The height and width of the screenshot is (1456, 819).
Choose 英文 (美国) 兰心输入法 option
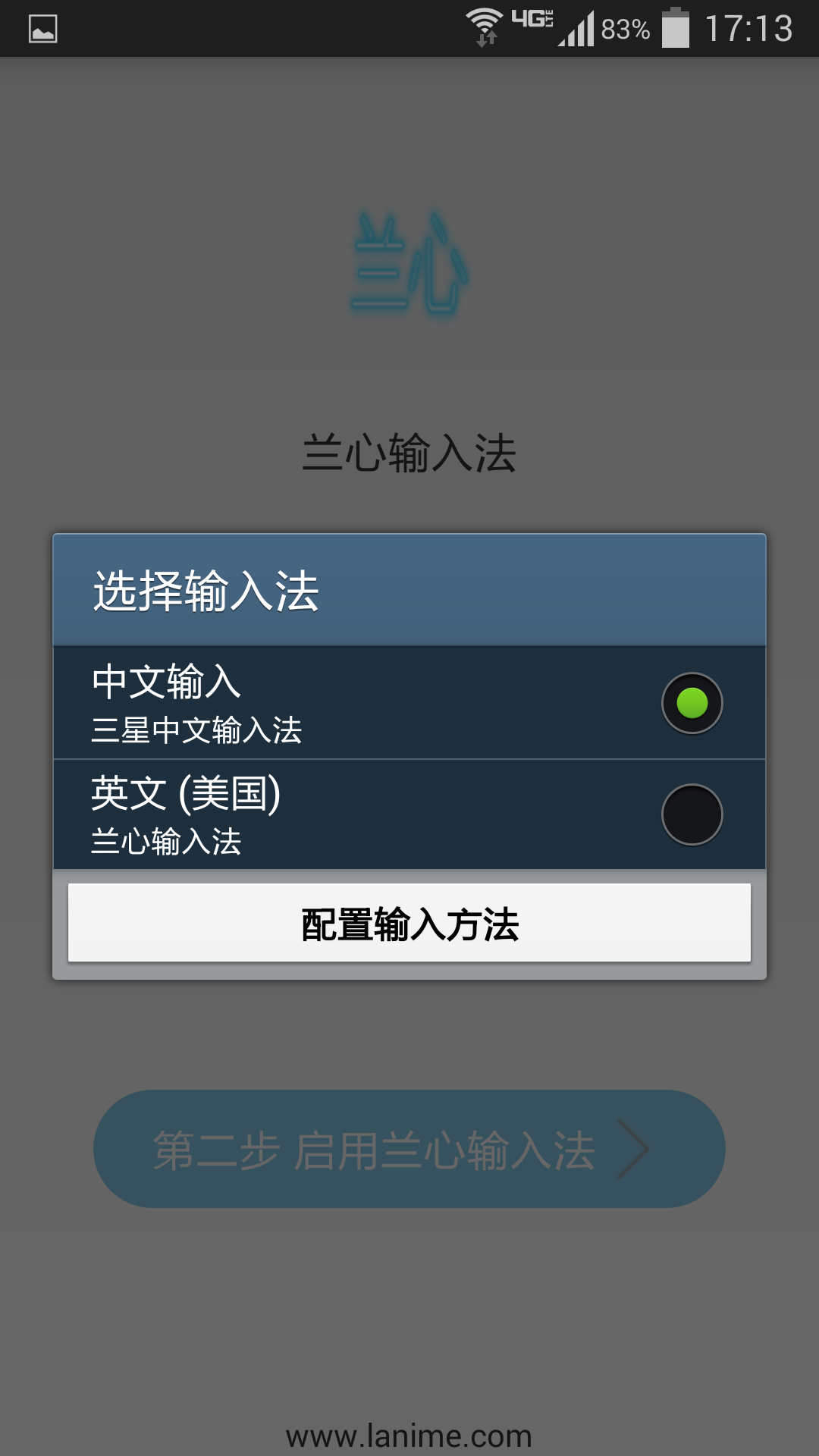[x=409, y=814]
